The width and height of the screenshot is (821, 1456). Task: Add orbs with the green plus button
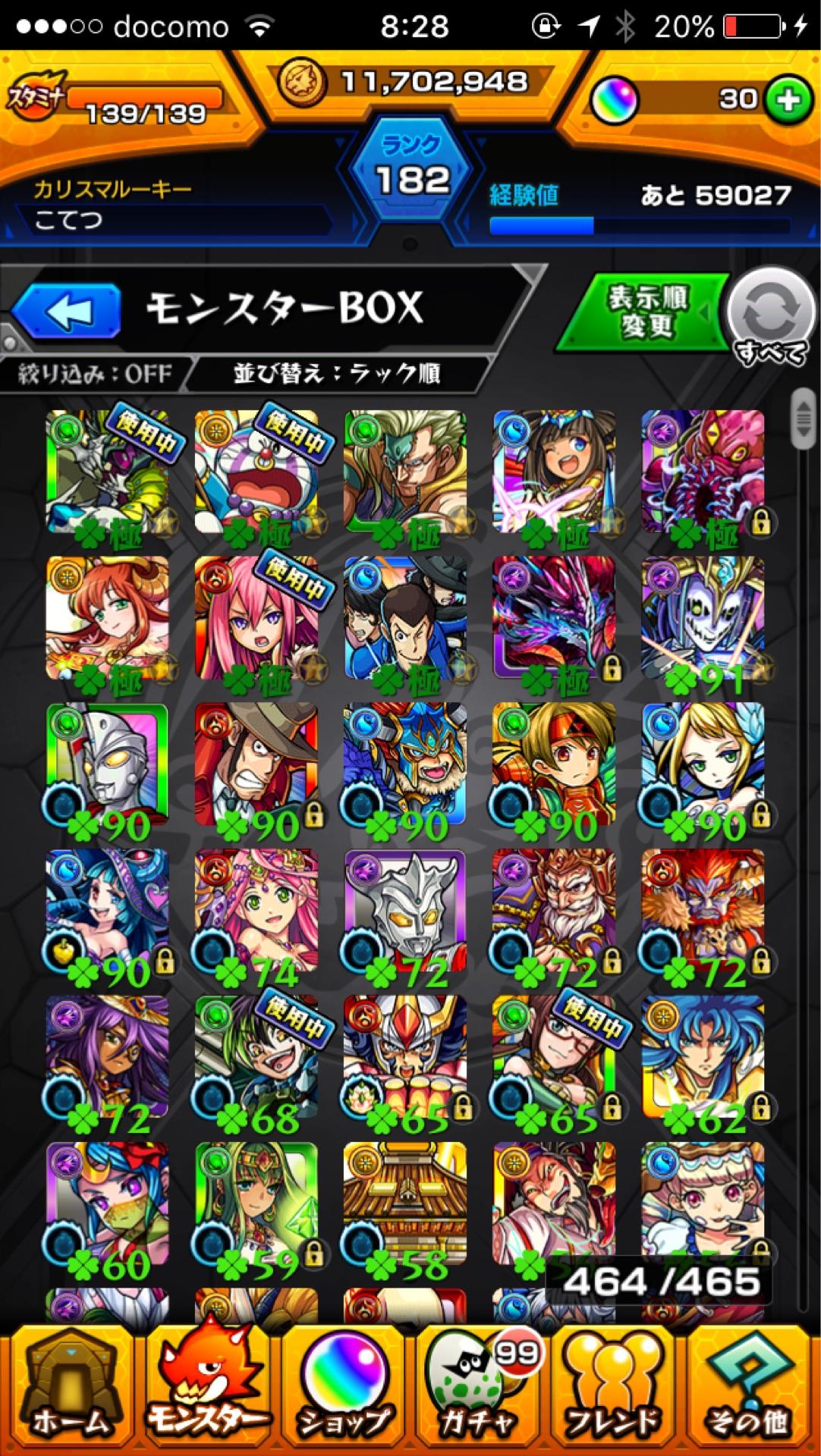click(x=787, y=100)
